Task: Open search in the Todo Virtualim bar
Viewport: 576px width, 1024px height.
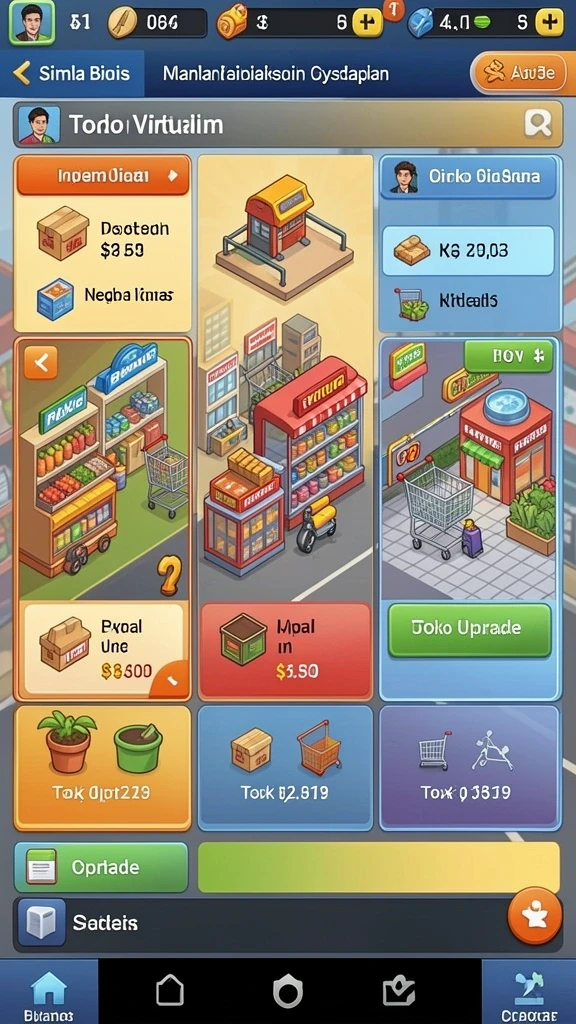Action: (x=537, y=123)
